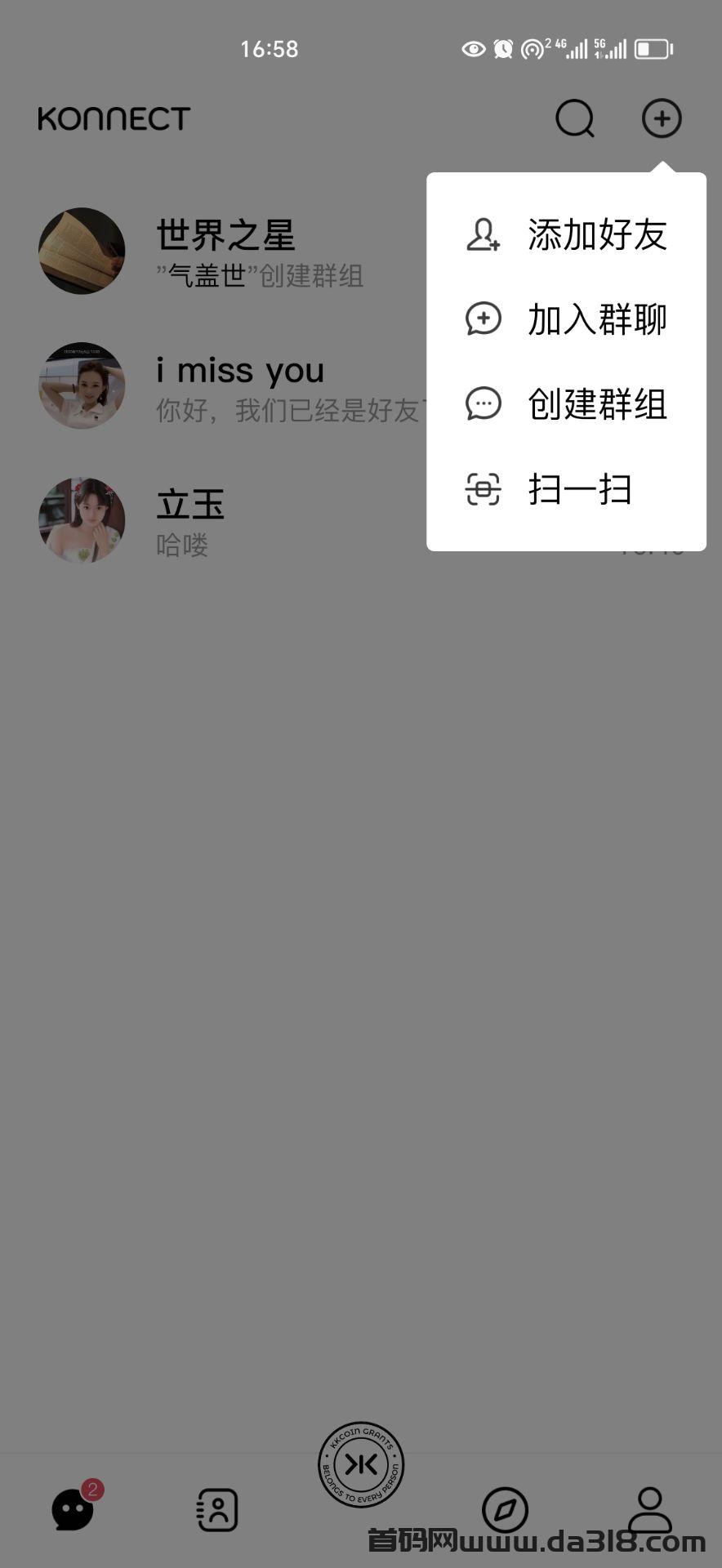Viewport: 722px width, 1568px height.
Task: Tap the plus circle icon
Action: pos(662,119)
